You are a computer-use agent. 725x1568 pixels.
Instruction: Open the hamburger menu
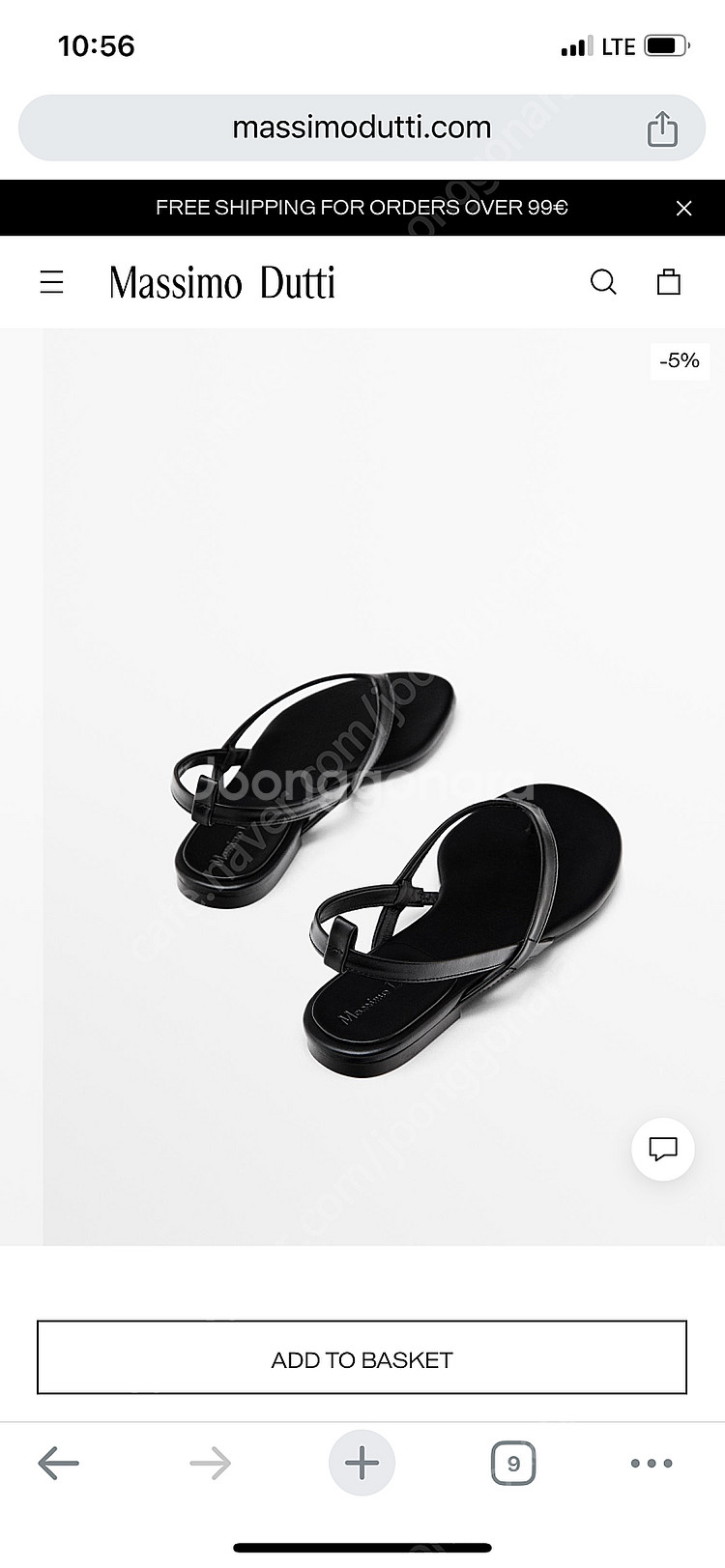[51, 282]
